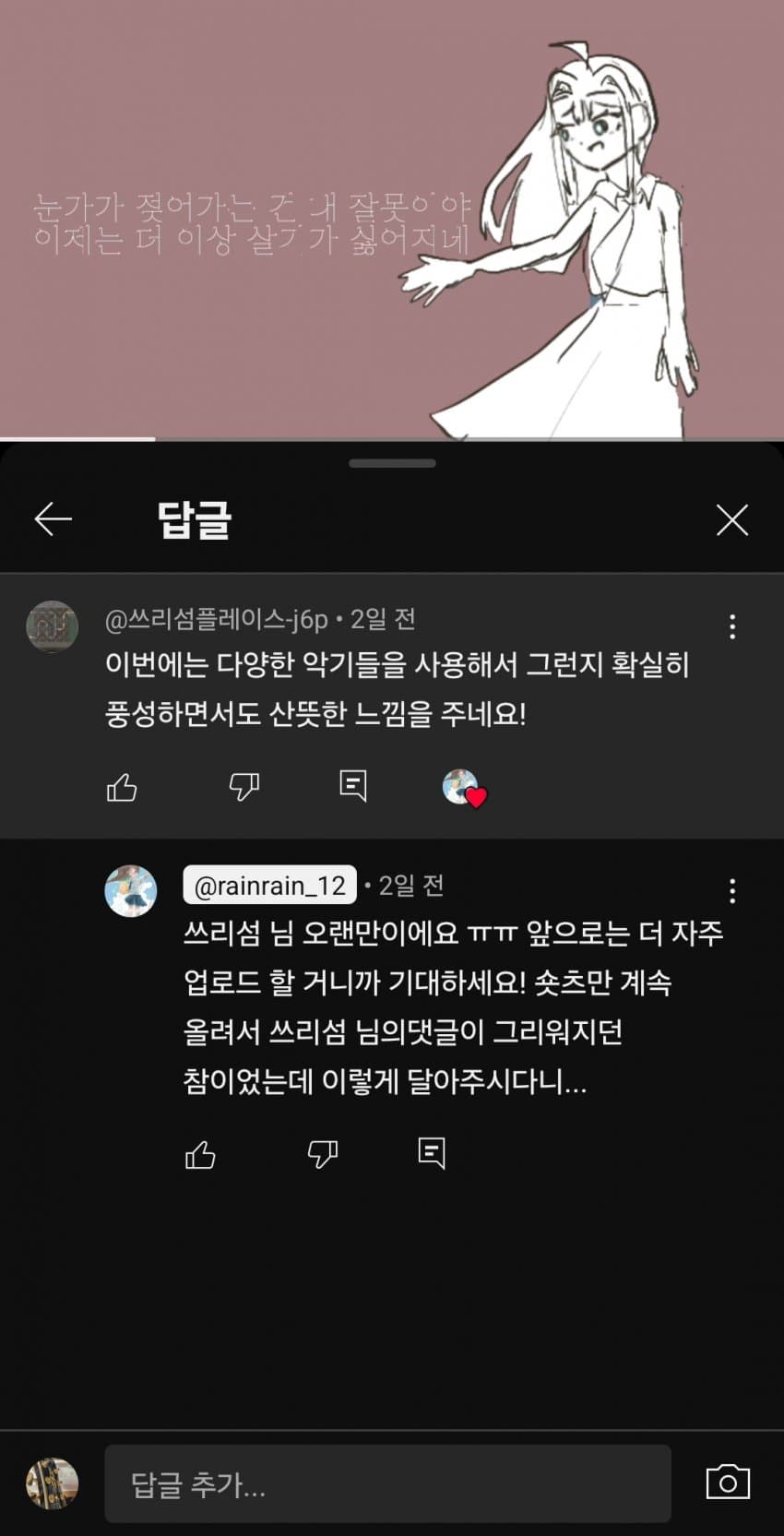Viewport: 784px width, 1536px height.
Task: Go back from the 답글 panel
Action: coord(53,519)
